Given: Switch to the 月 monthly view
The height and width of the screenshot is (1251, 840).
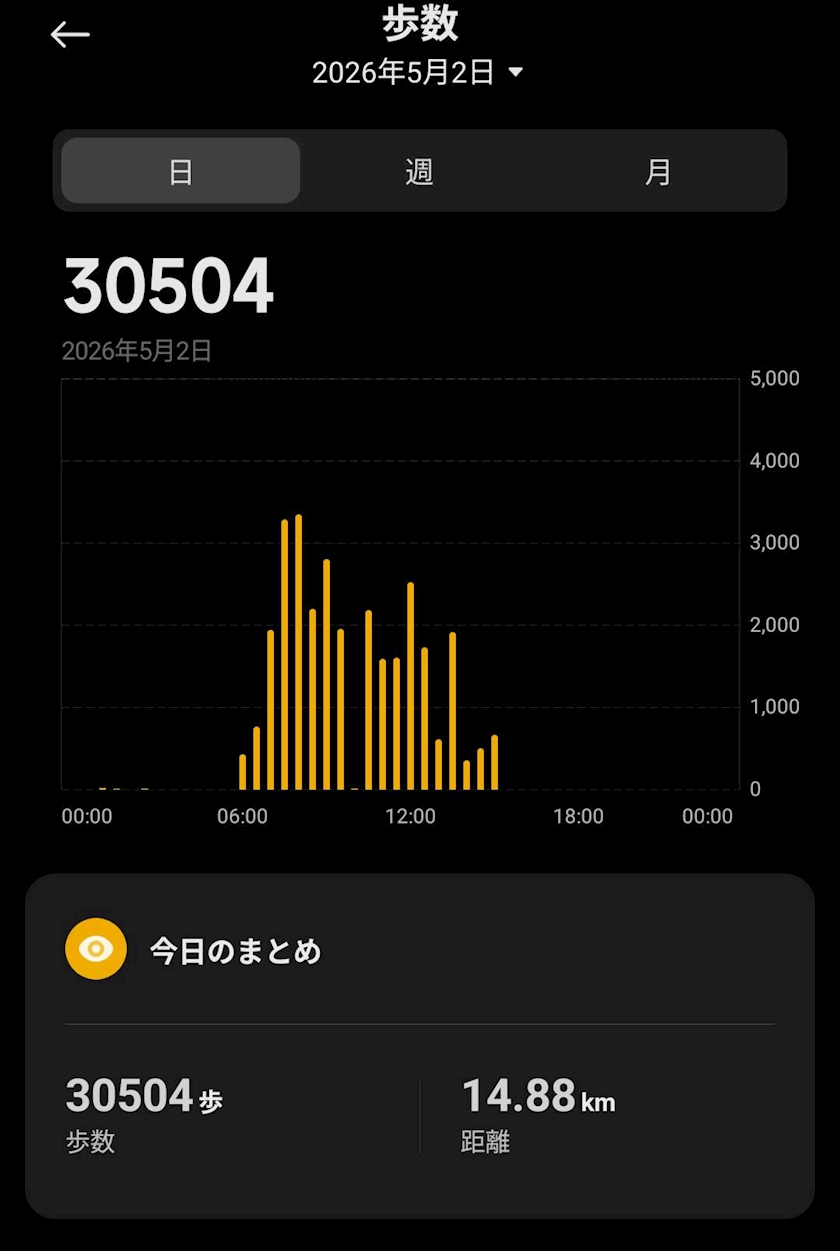Looking at the screenshot, I should point(658,171).
